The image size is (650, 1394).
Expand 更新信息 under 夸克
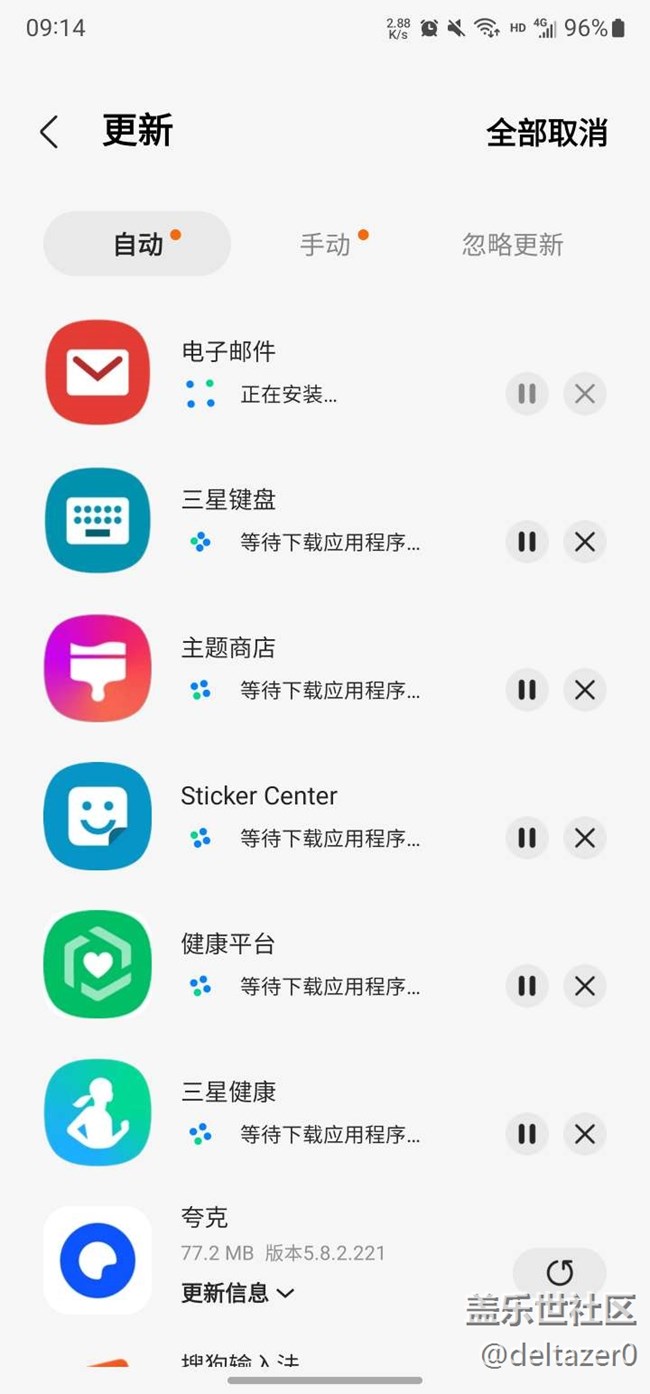238,1293
